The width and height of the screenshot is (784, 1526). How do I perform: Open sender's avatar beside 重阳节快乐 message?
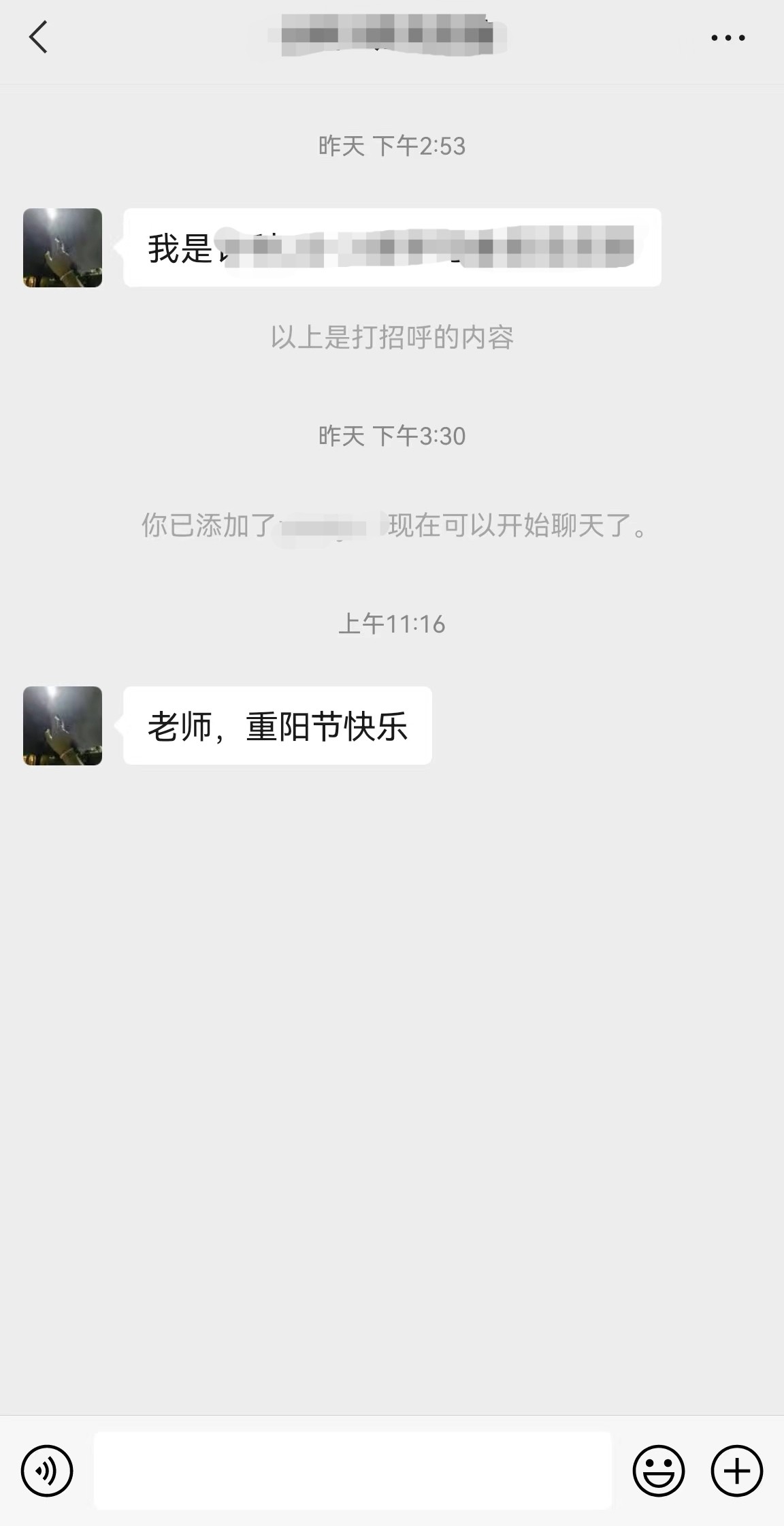63,725
